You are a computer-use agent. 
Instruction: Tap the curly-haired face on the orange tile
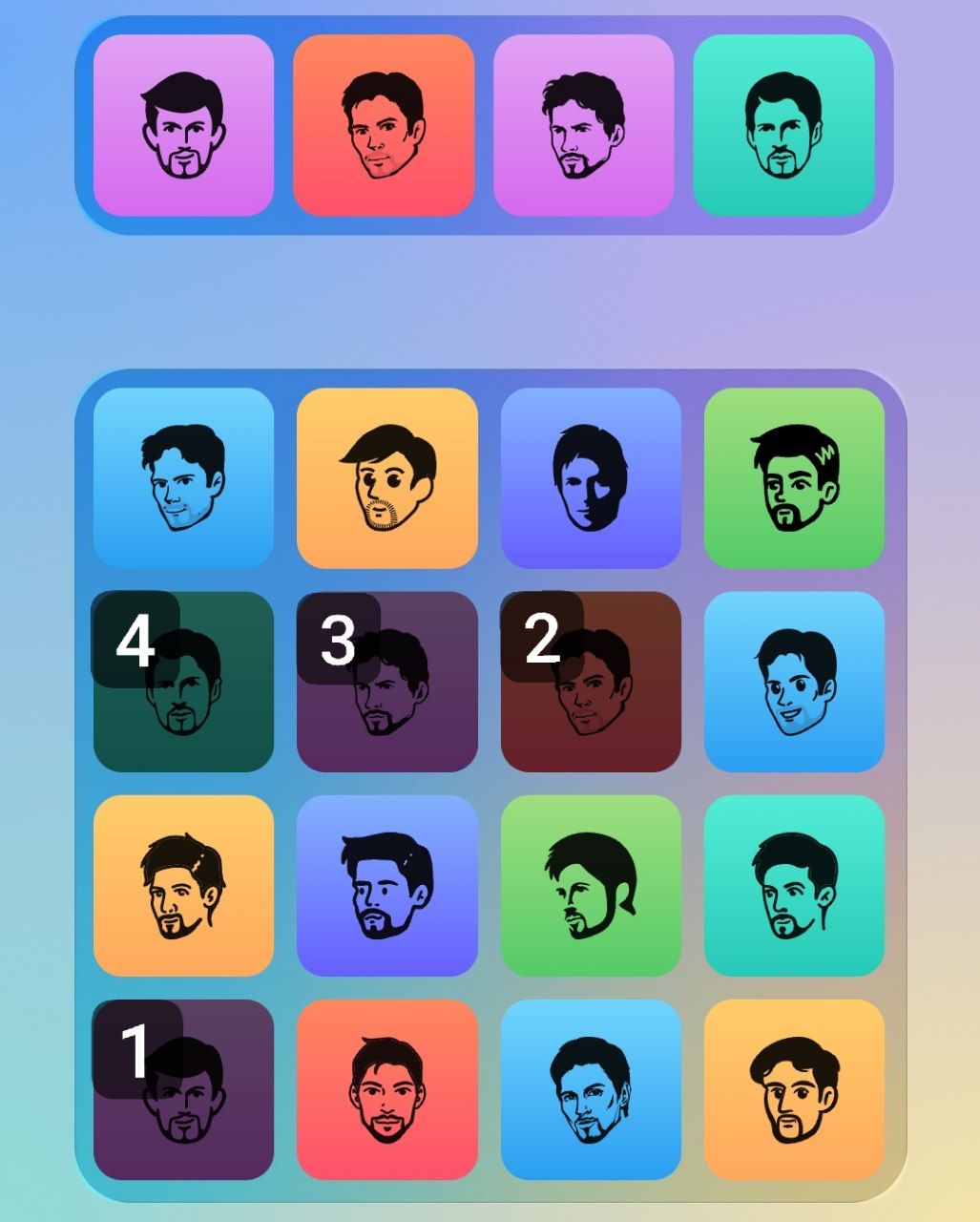[794, 1089]
